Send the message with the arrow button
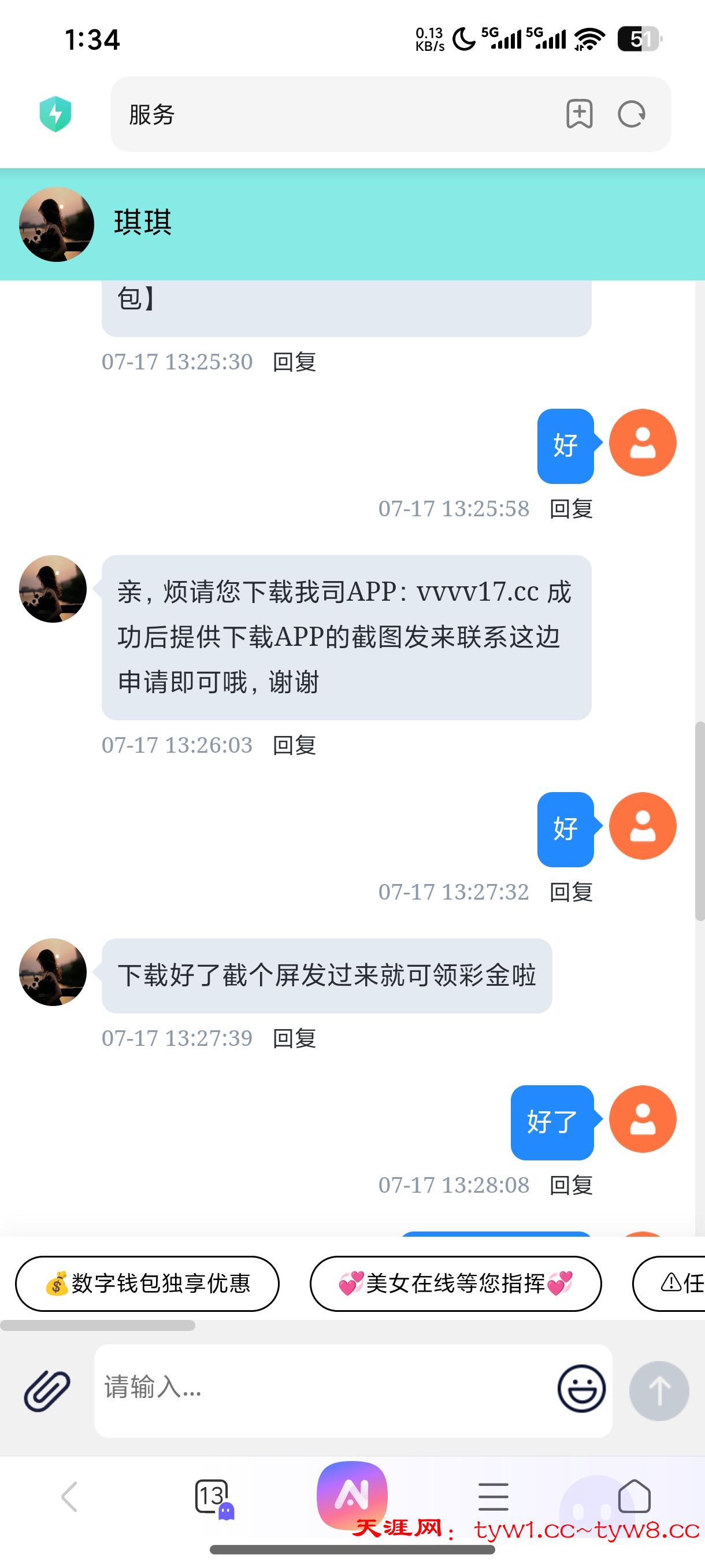 point(659,1391)
